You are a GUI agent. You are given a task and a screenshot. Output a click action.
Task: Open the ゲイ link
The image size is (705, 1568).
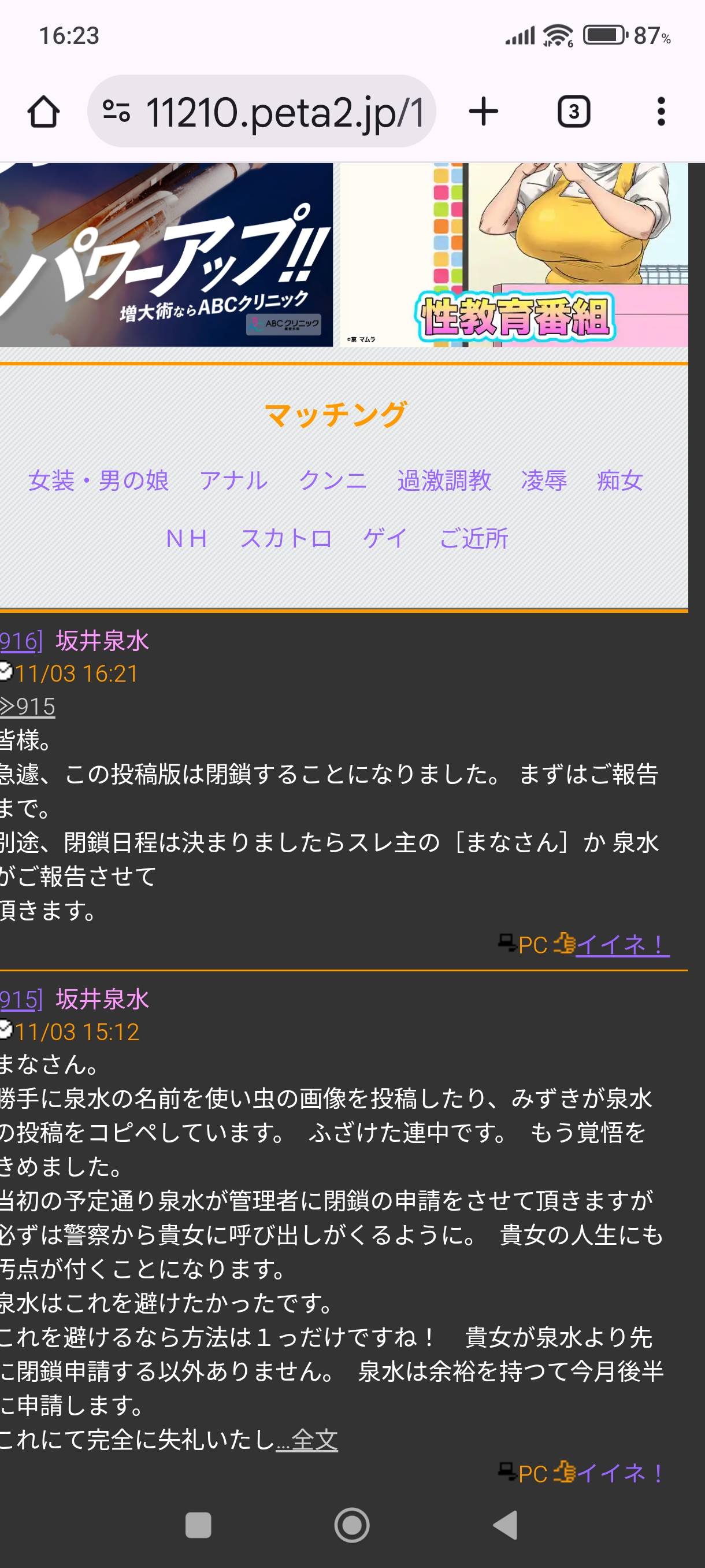(x=385, y=538)
